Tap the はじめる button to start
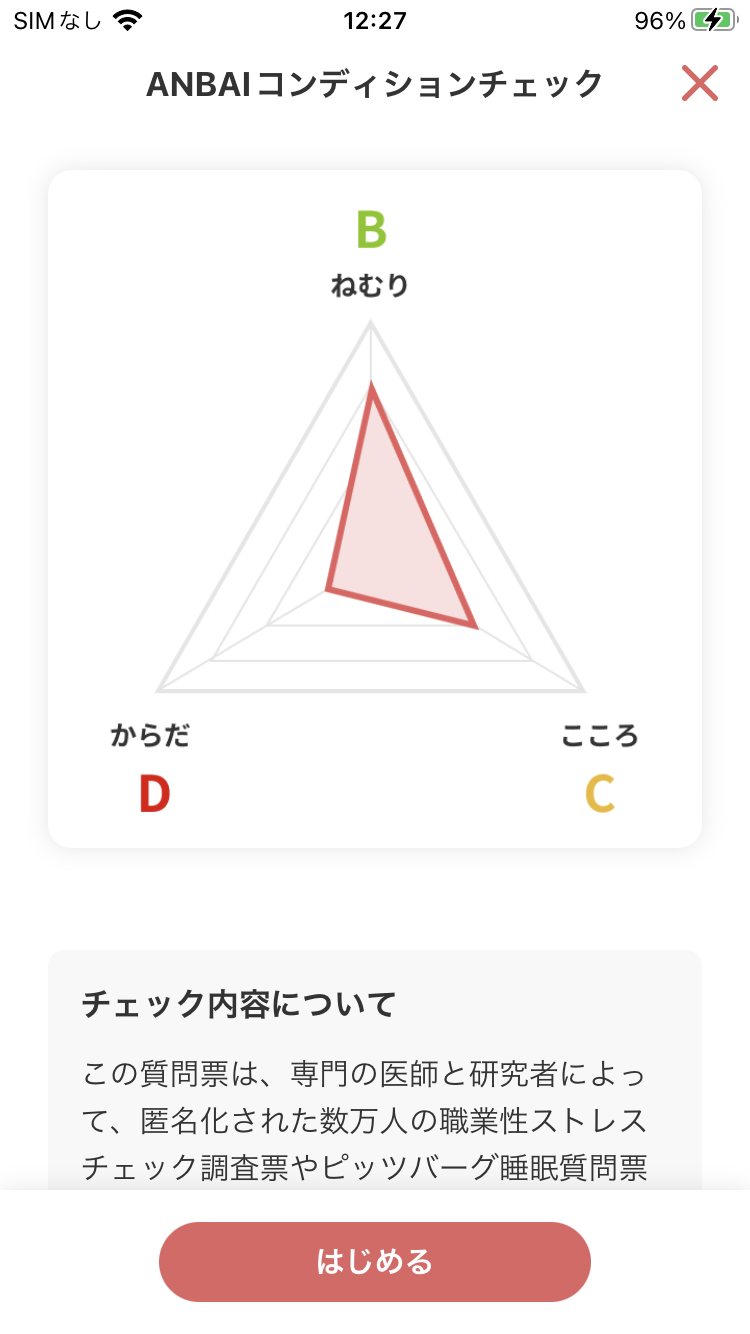This screenshot has width=750, height=1334. click(375, 1261)
